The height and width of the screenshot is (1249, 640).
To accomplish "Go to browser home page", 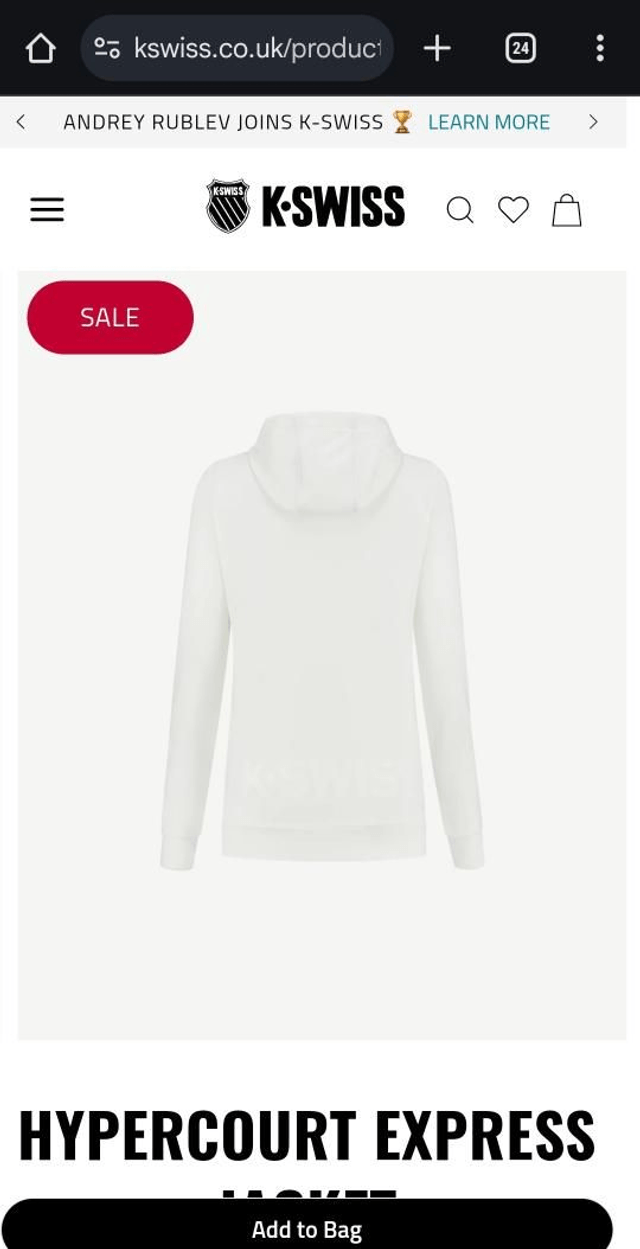I will click(40, 48).
